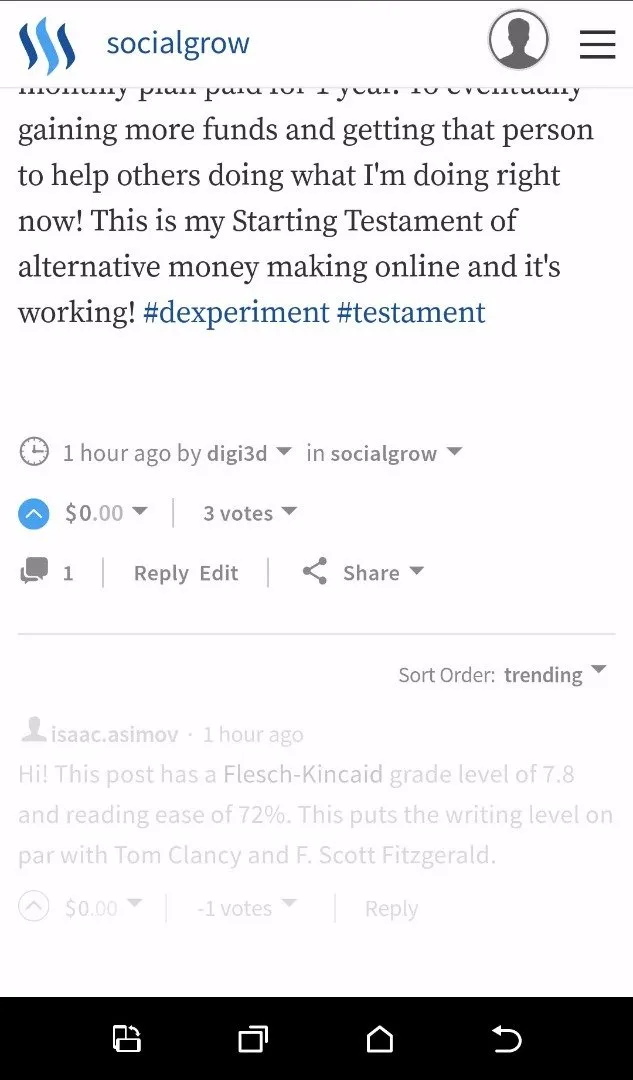Edit the post

pos(219,573)
